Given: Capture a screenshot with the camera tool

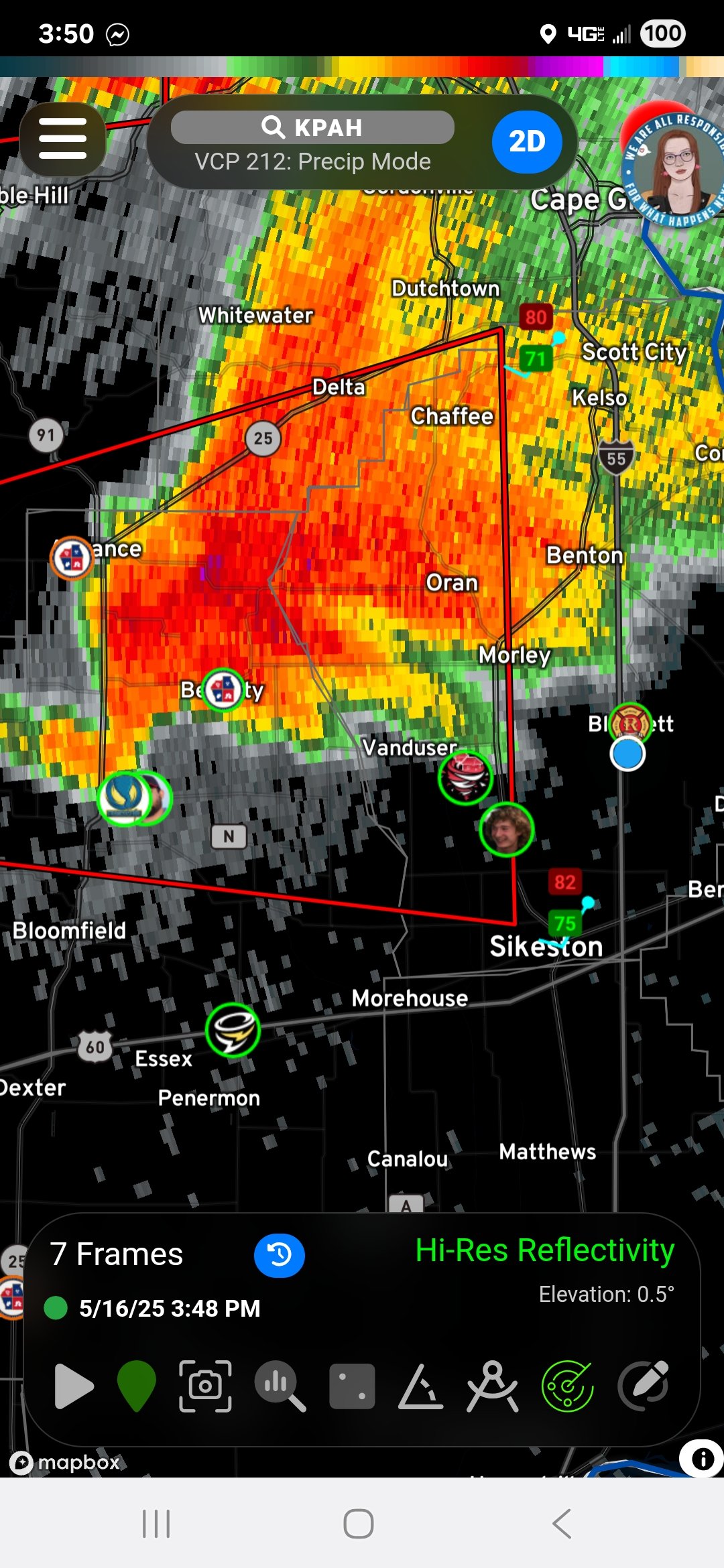Looking at the screenshot, I should click(205, 1386).
